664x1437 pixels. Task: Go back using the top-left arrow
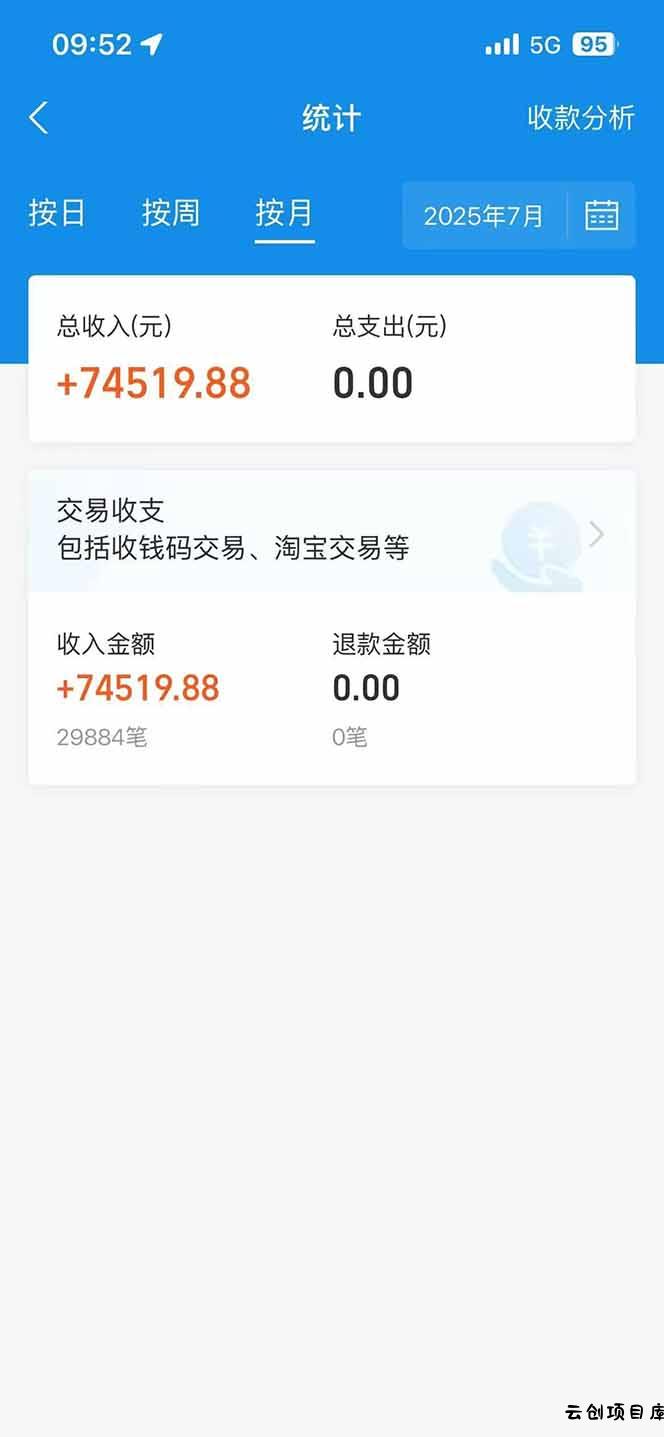(39, 118)
